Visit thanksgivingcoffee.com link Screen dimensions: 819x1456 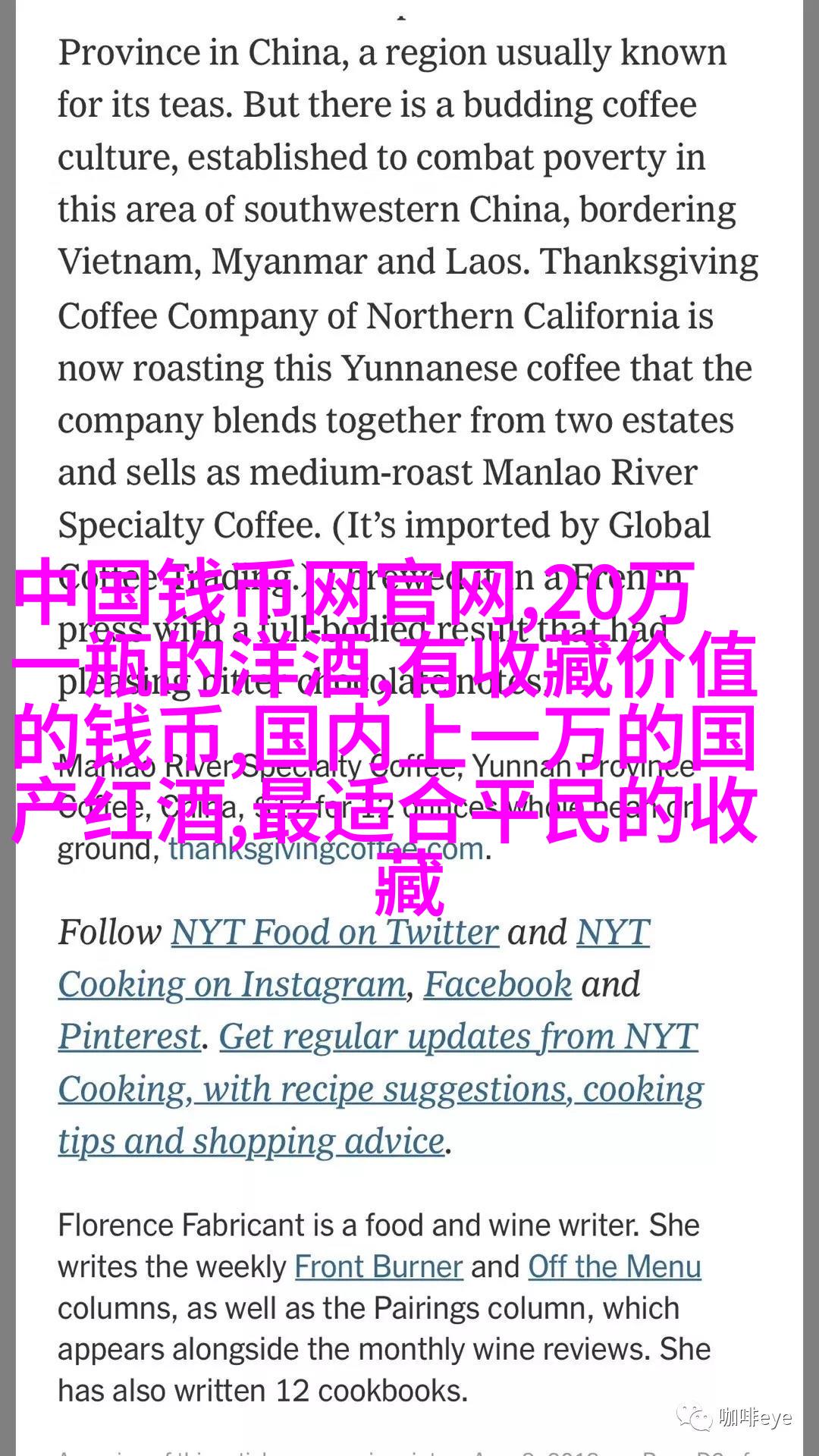click(x=326, y=848)
